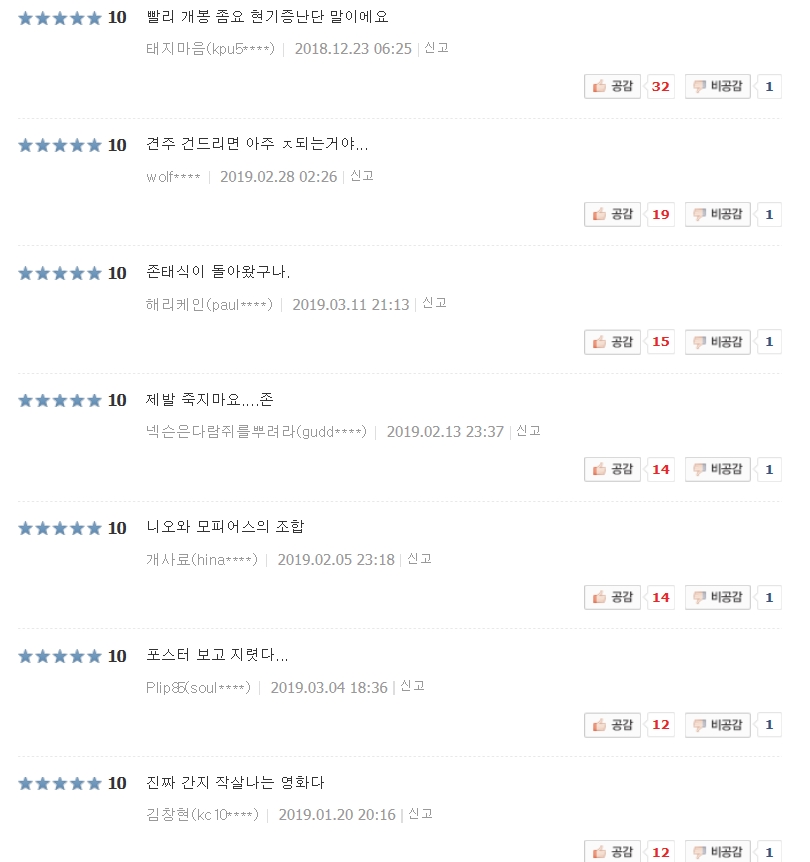The height and width of the screenshot is (862, 810).
Task: Tap 신고 on Plip85's review
Action: (x=412, y=687)
